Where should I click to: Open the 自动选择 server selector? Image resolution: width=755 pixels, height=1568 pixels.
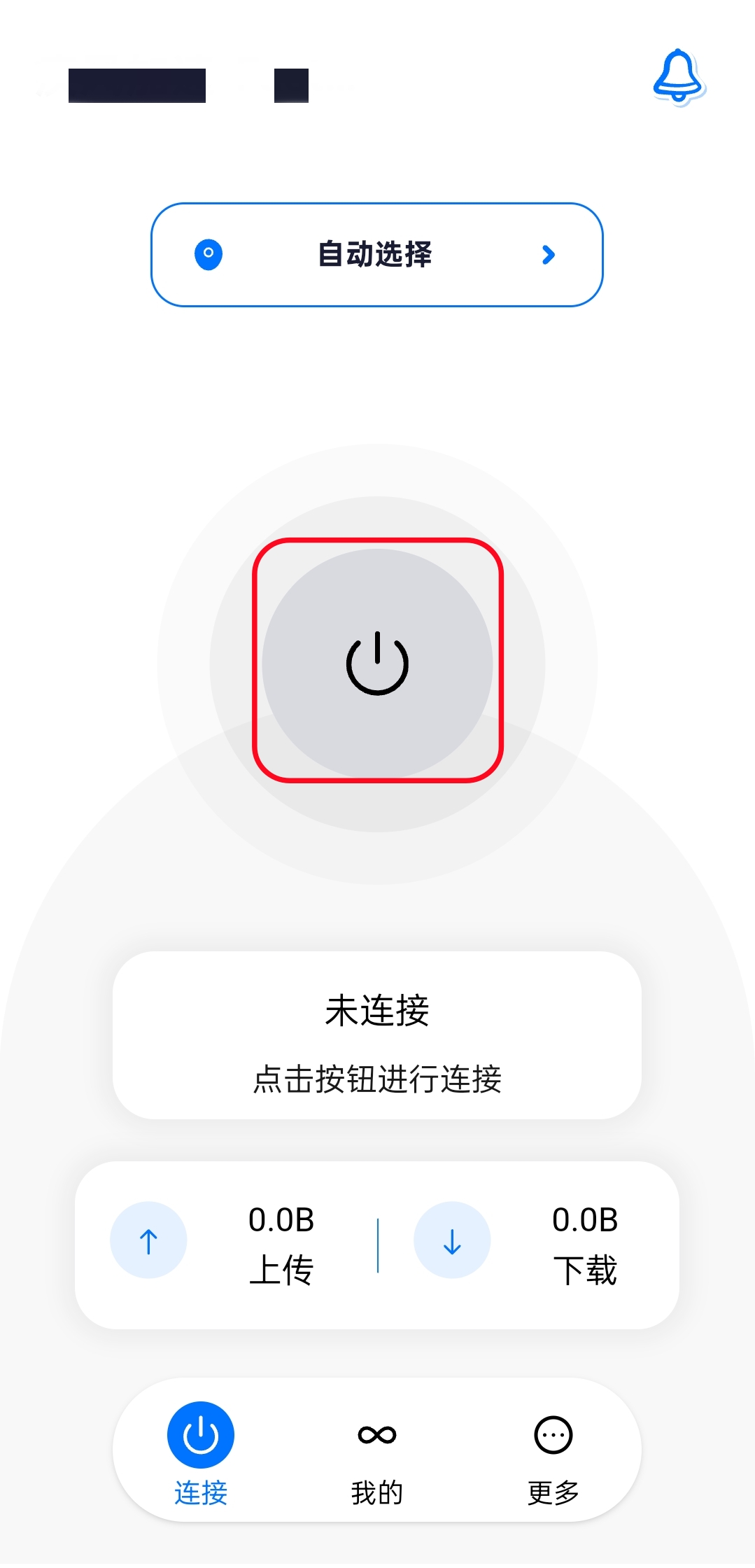coord(376,255)
